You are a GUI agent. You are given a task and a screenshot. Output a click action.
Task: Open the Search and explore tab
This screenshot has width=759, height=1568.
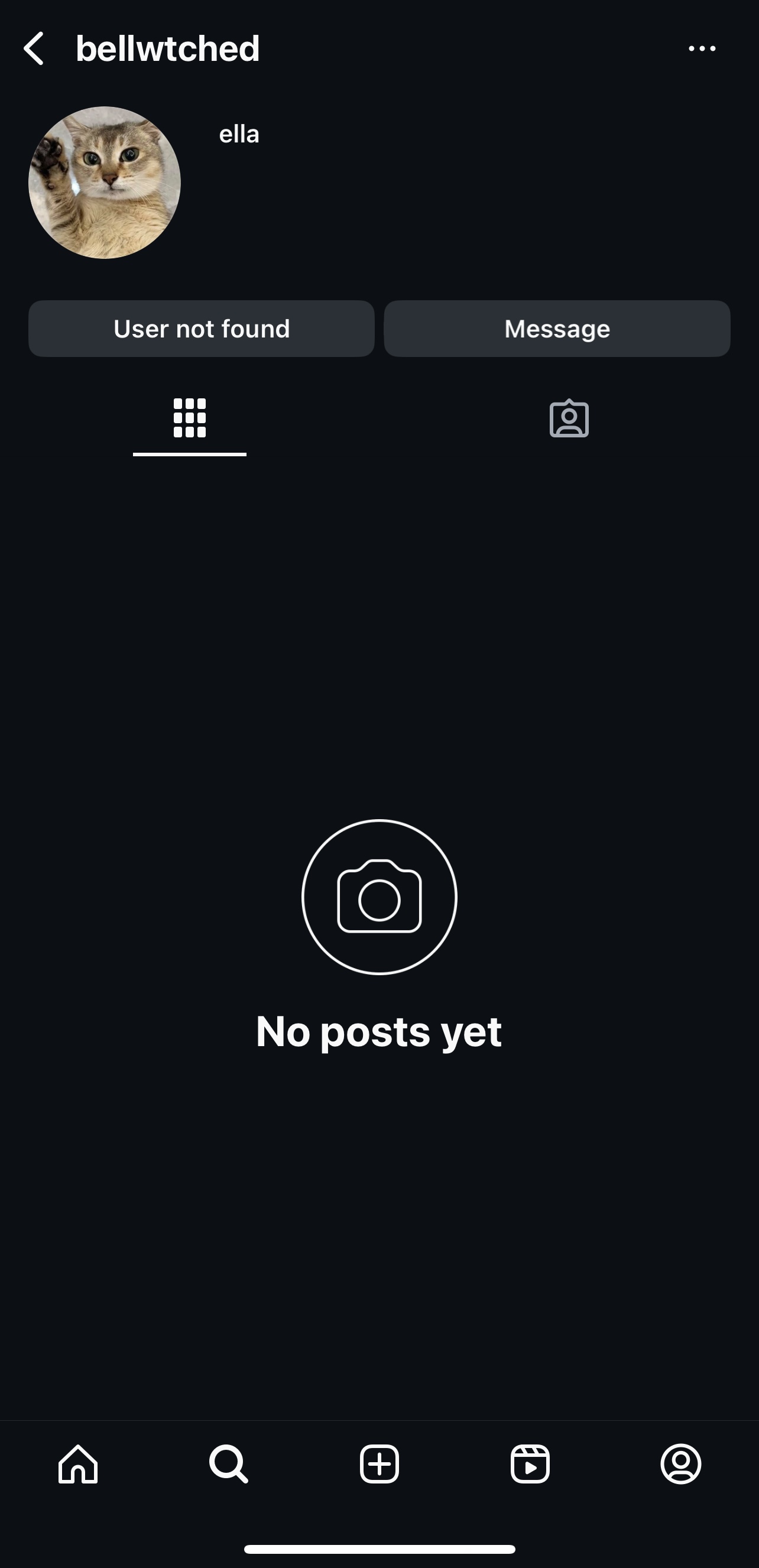click(x=229, y=1464)
